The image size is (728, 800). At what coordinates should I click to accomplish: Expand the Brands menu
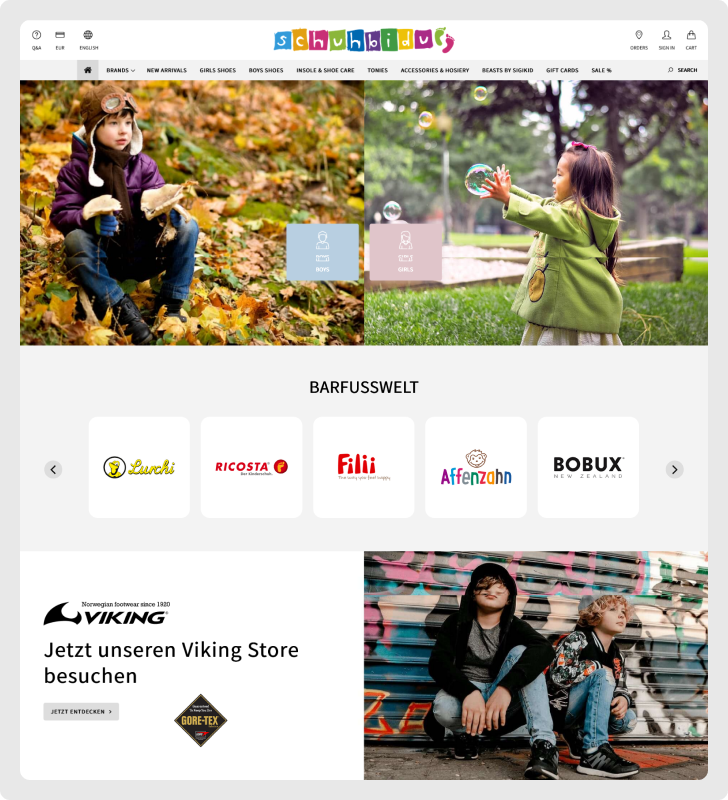121,70
